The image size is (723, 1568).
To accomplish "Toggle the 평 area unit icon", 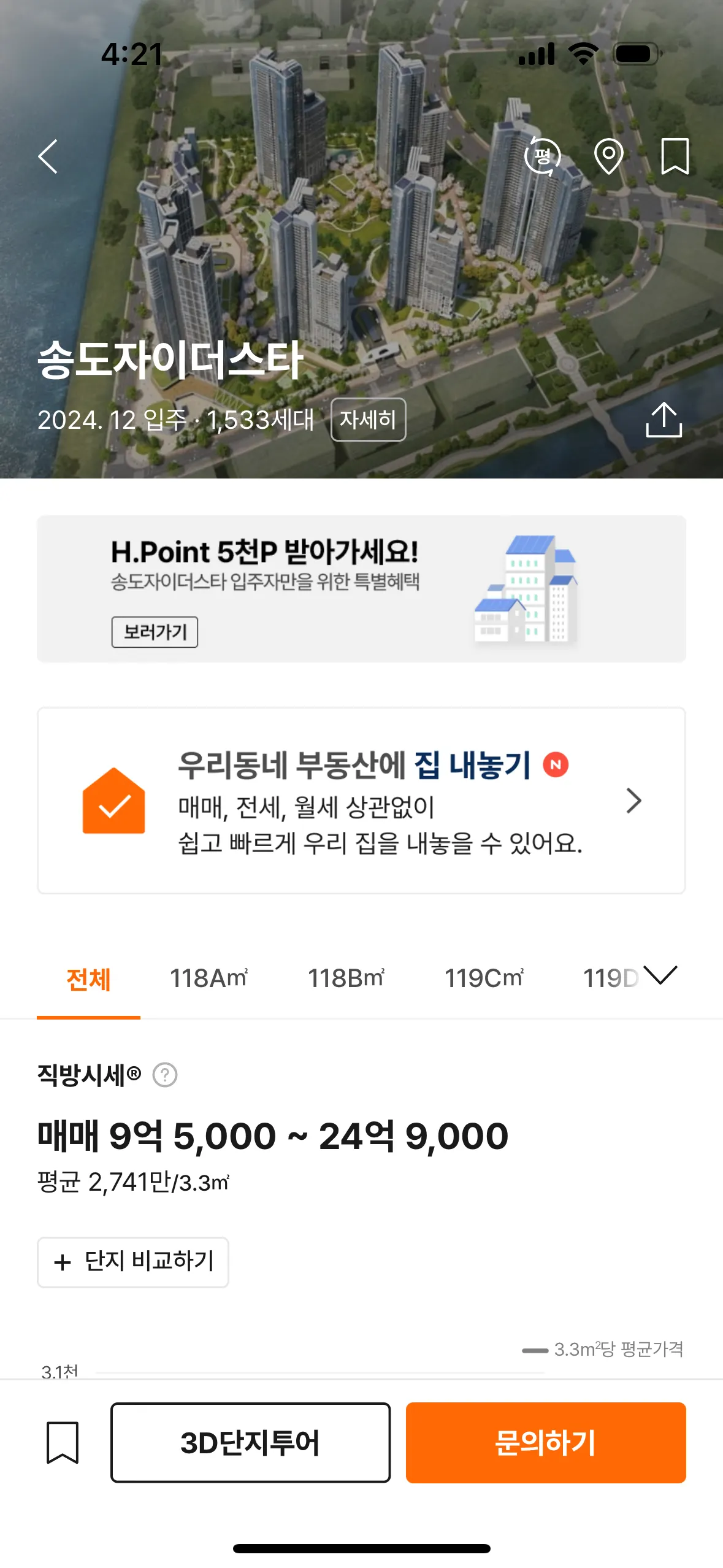I will (543, 156).
